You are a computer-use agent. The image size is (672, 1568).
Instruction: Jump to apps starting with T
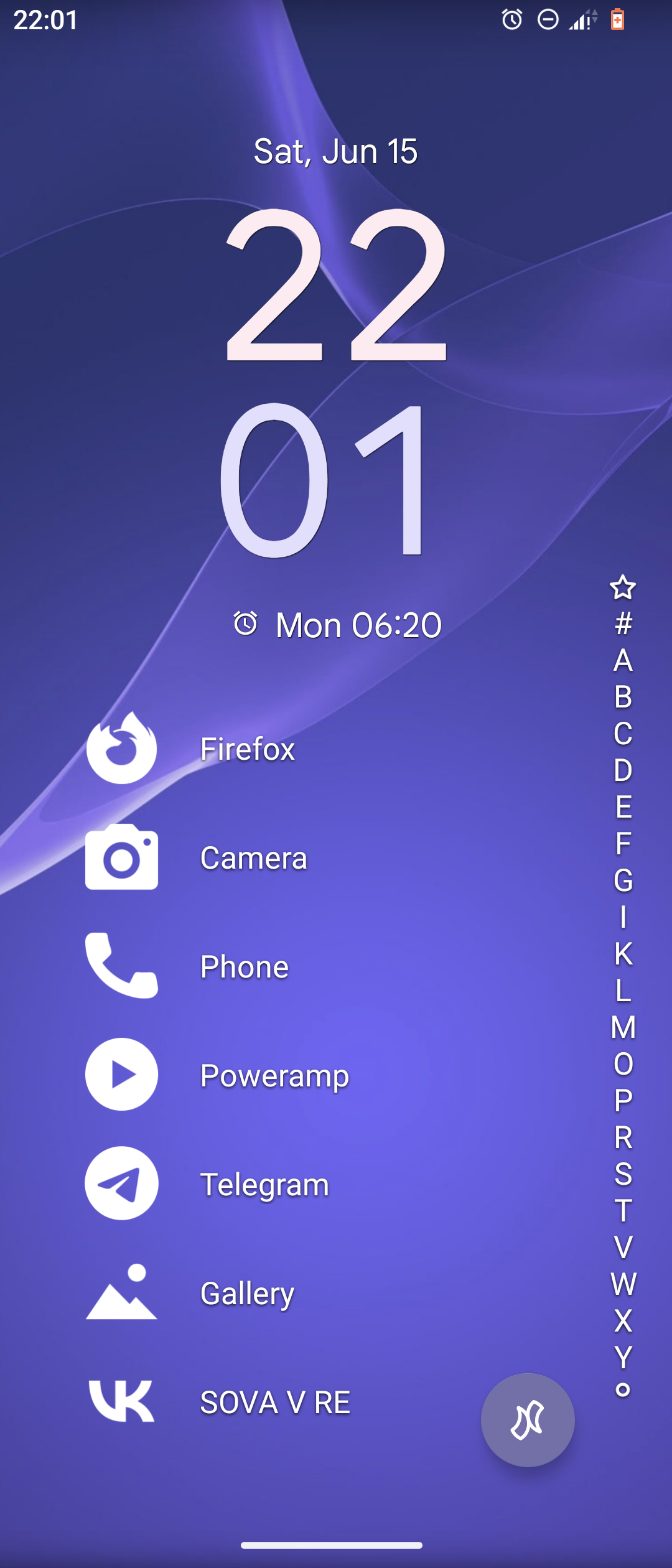pyautogui.click(x=623, y=1211)
